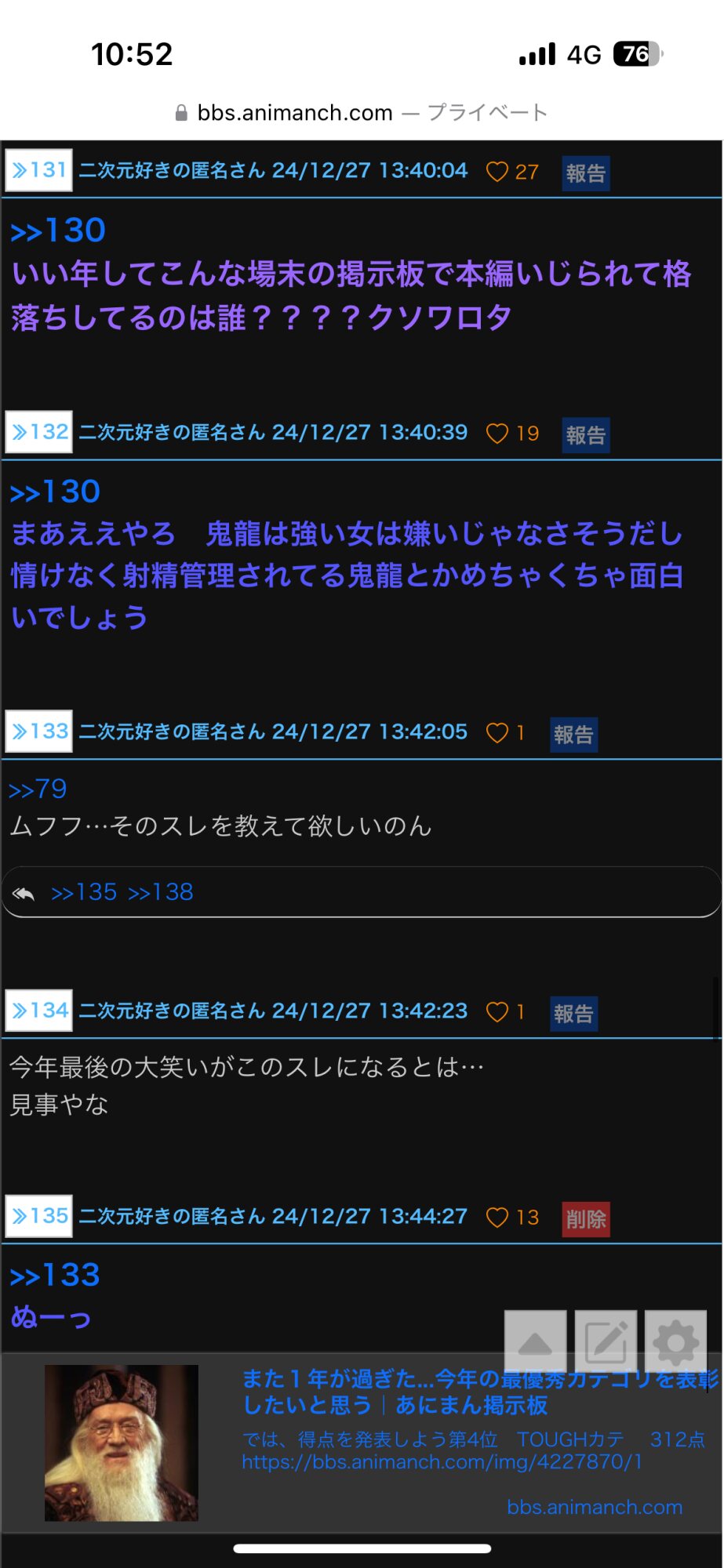Like post 132 with the heart icon

497,434
